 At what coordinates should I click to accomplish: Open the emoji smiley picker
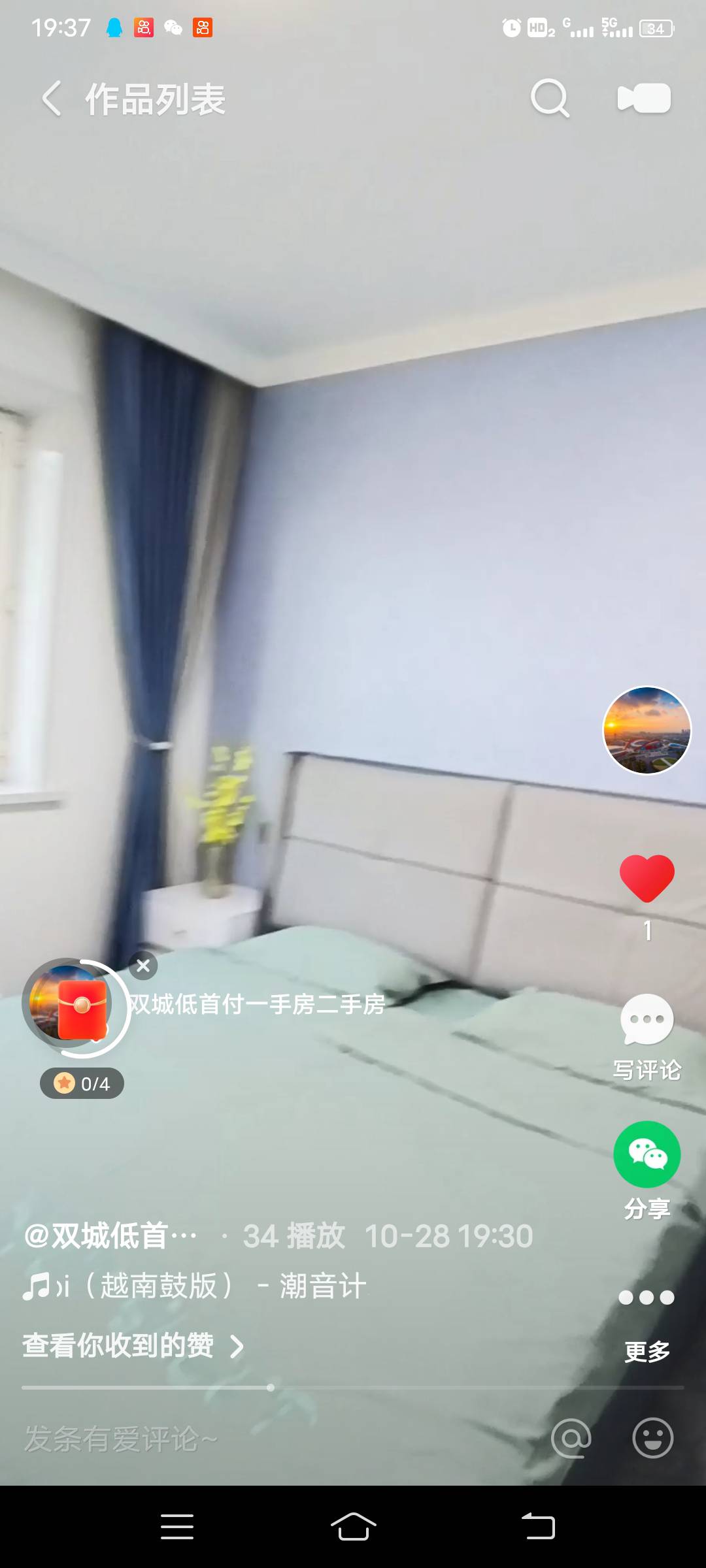tap(652, 1439)
